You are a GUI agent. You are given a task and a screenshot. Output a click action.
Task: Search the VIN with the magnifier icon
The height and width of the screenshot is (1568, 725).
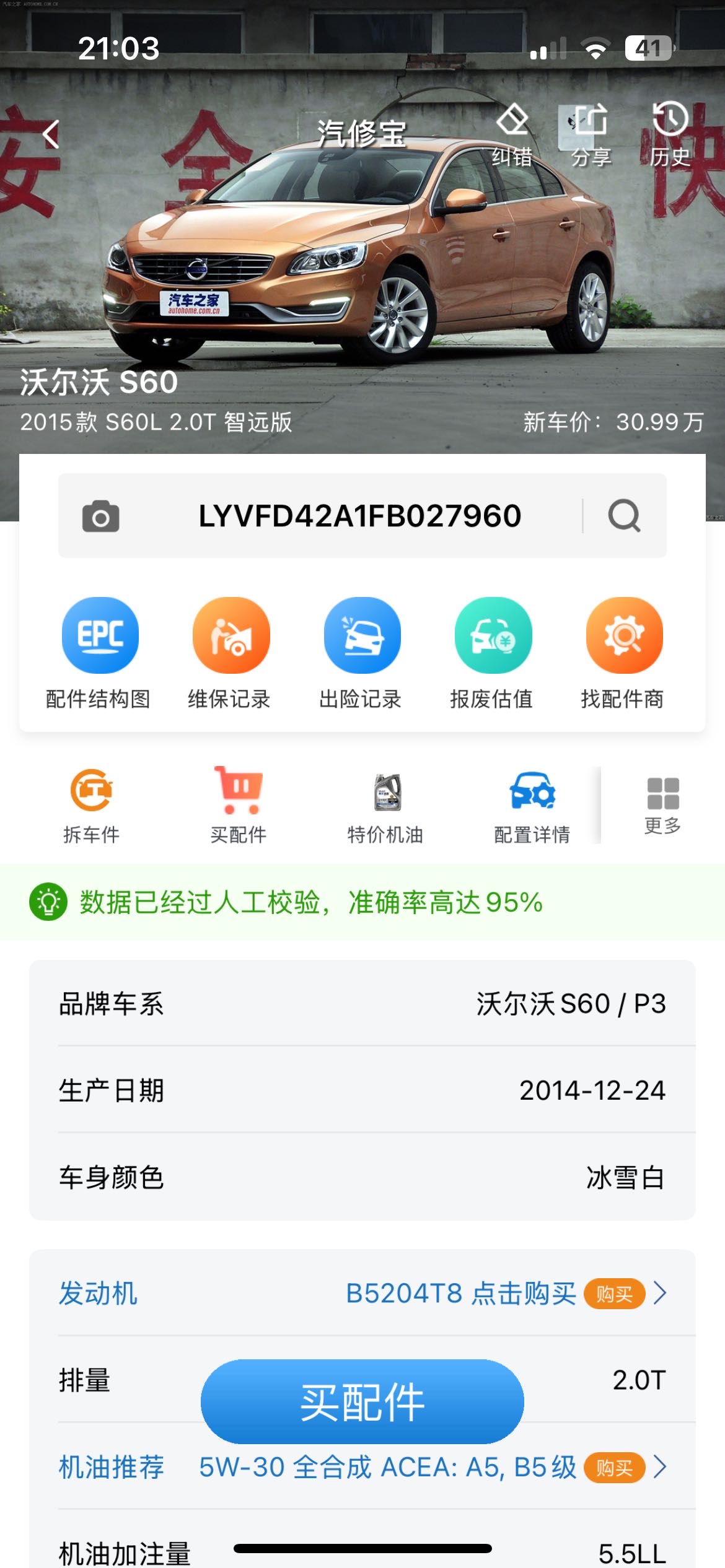tap(623, 516)
